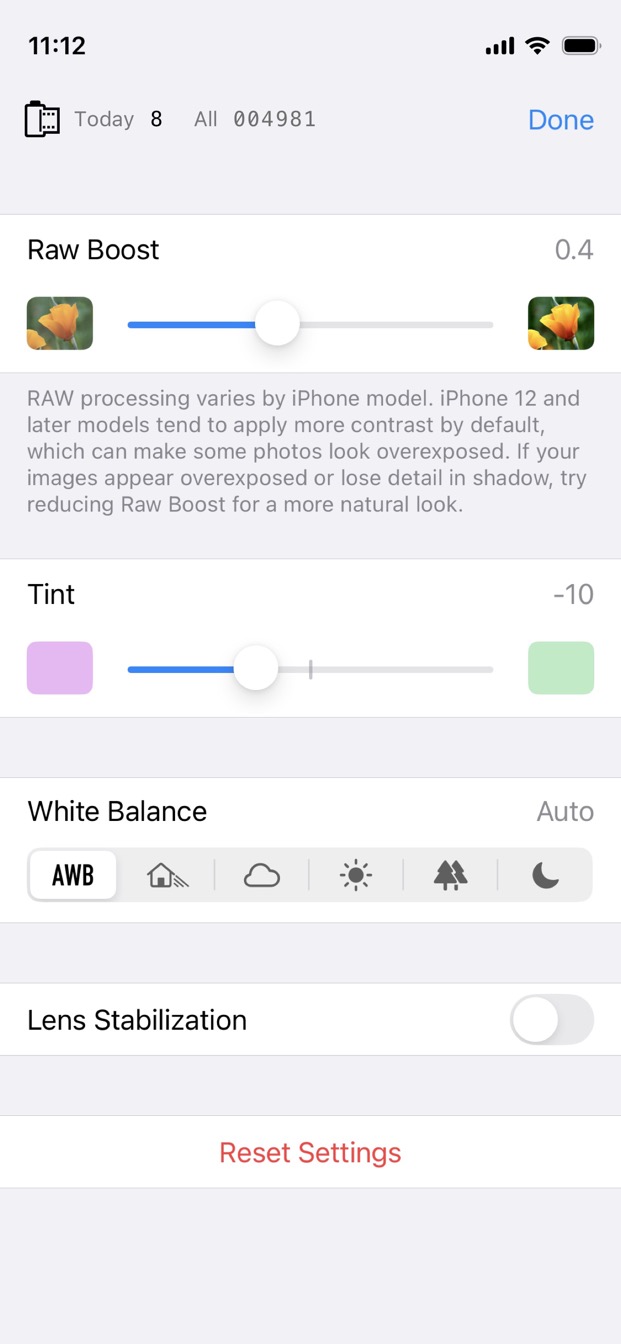
Task: Pick the forest trees white balance preset
Action: click(x=450, y=876)
